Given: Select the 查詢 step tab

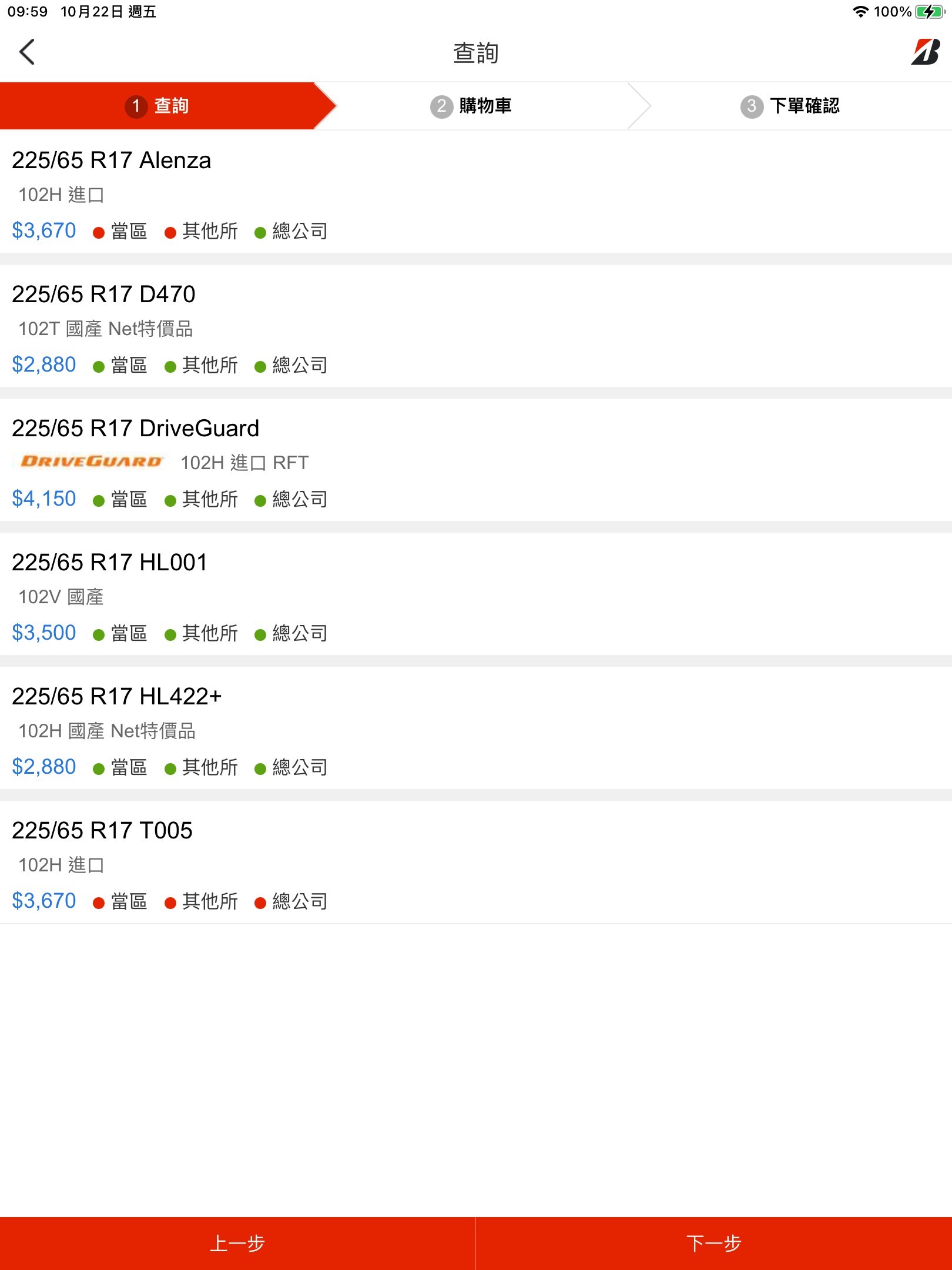Looking at the screenshot, I should coord(157,106).
